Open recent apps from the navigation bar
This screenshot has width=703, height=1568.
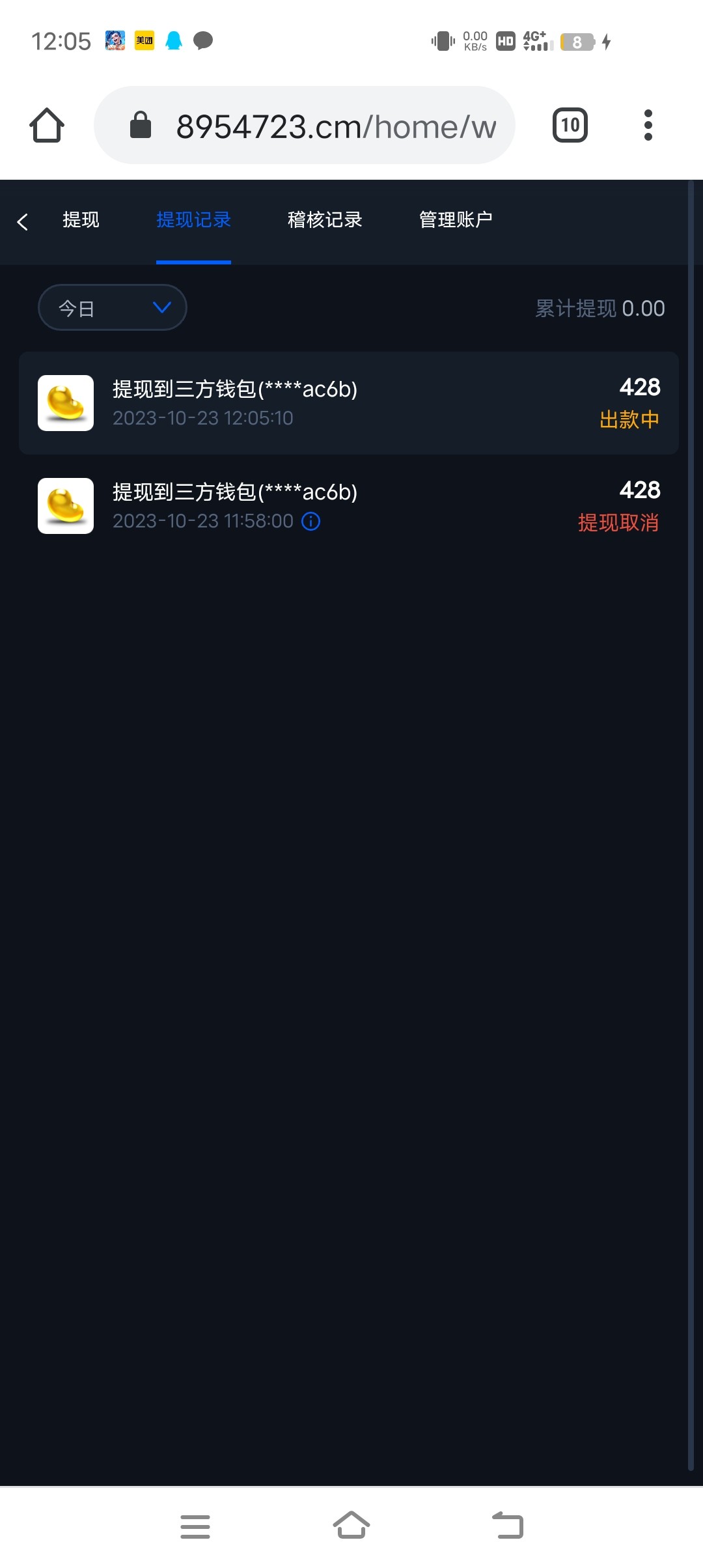click(x=195, y=1526)
